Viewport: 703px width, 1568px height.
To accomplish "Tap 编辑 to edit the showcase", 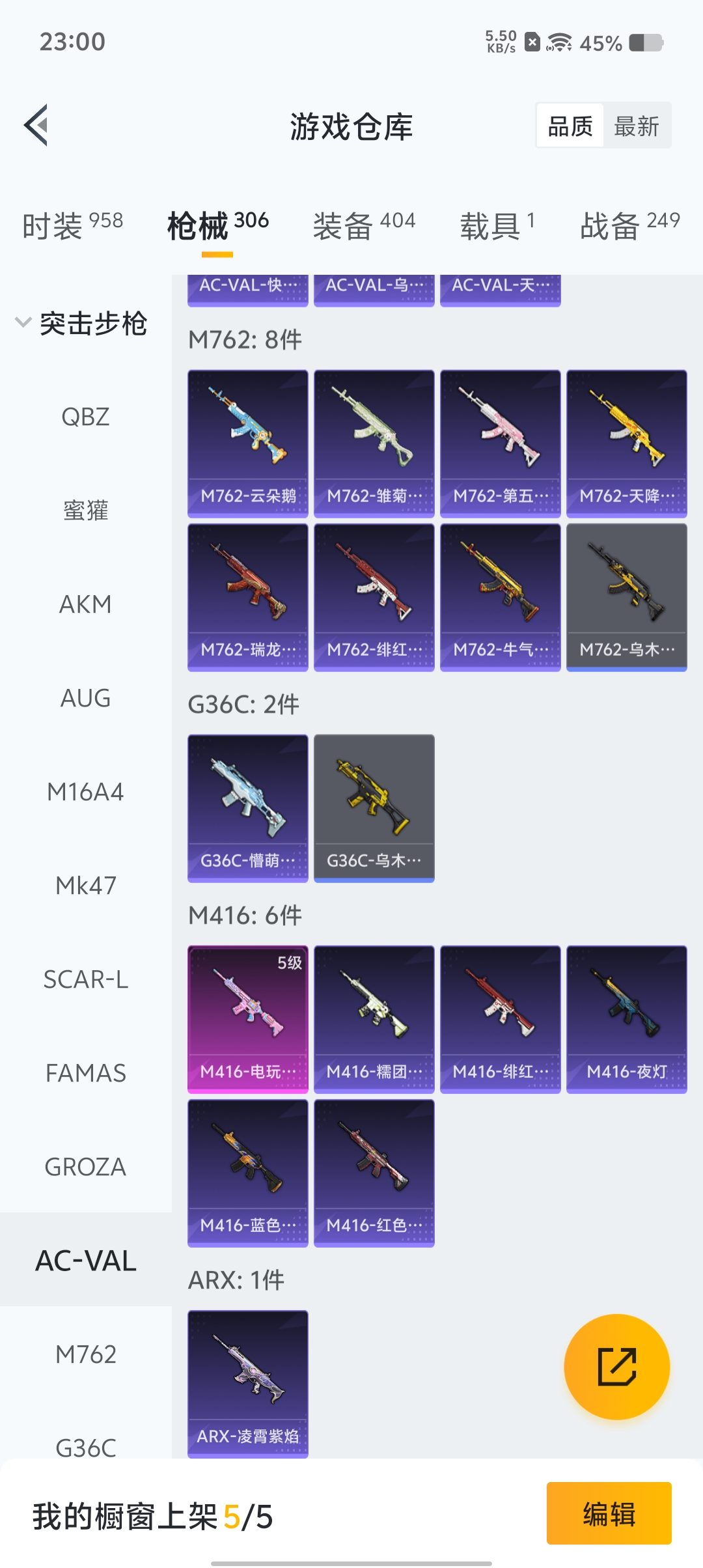I will [609, 1513].
